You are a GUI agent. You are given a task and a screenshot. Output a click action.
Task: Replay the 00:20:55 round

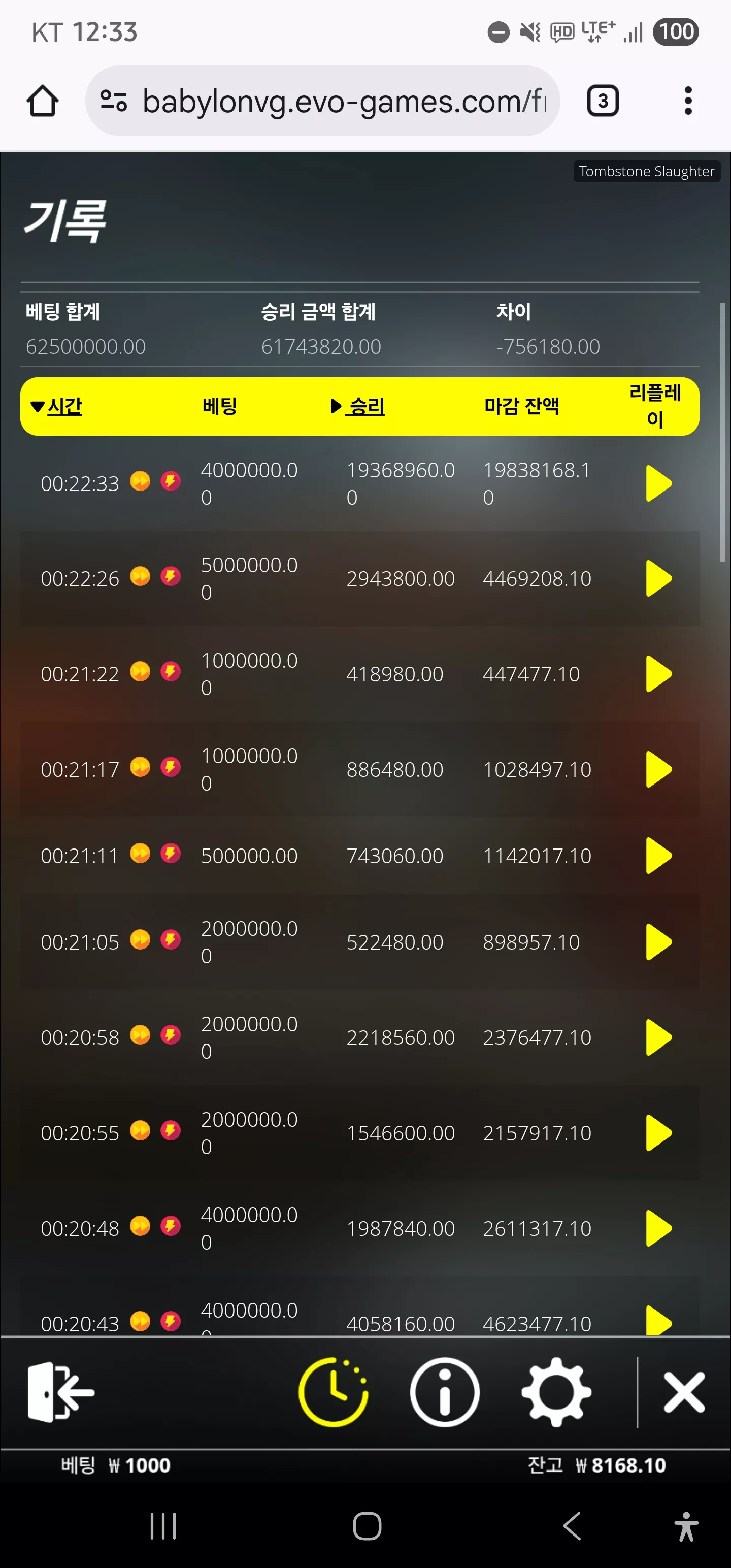[658, 1133]
